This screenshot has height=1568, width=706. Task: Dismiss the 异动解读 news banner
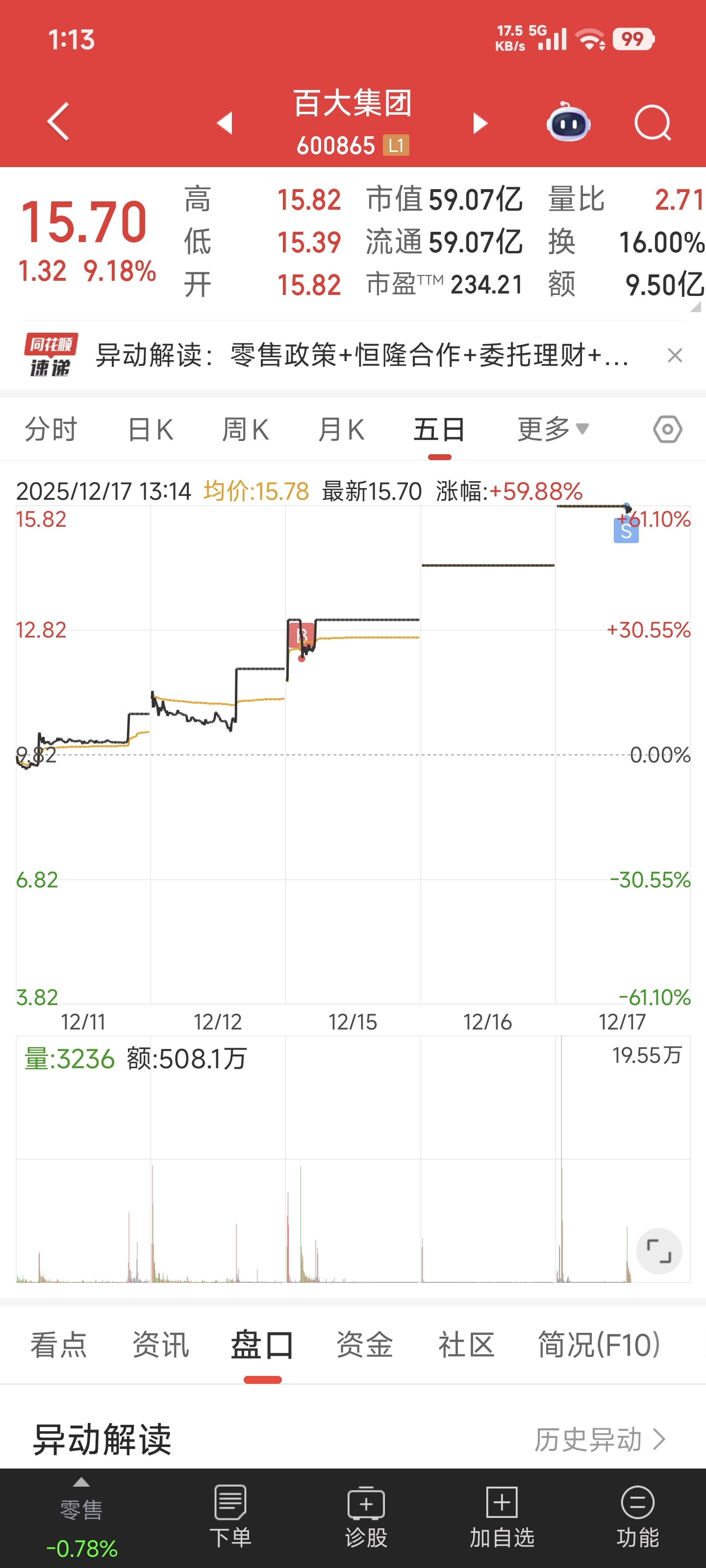674,355
